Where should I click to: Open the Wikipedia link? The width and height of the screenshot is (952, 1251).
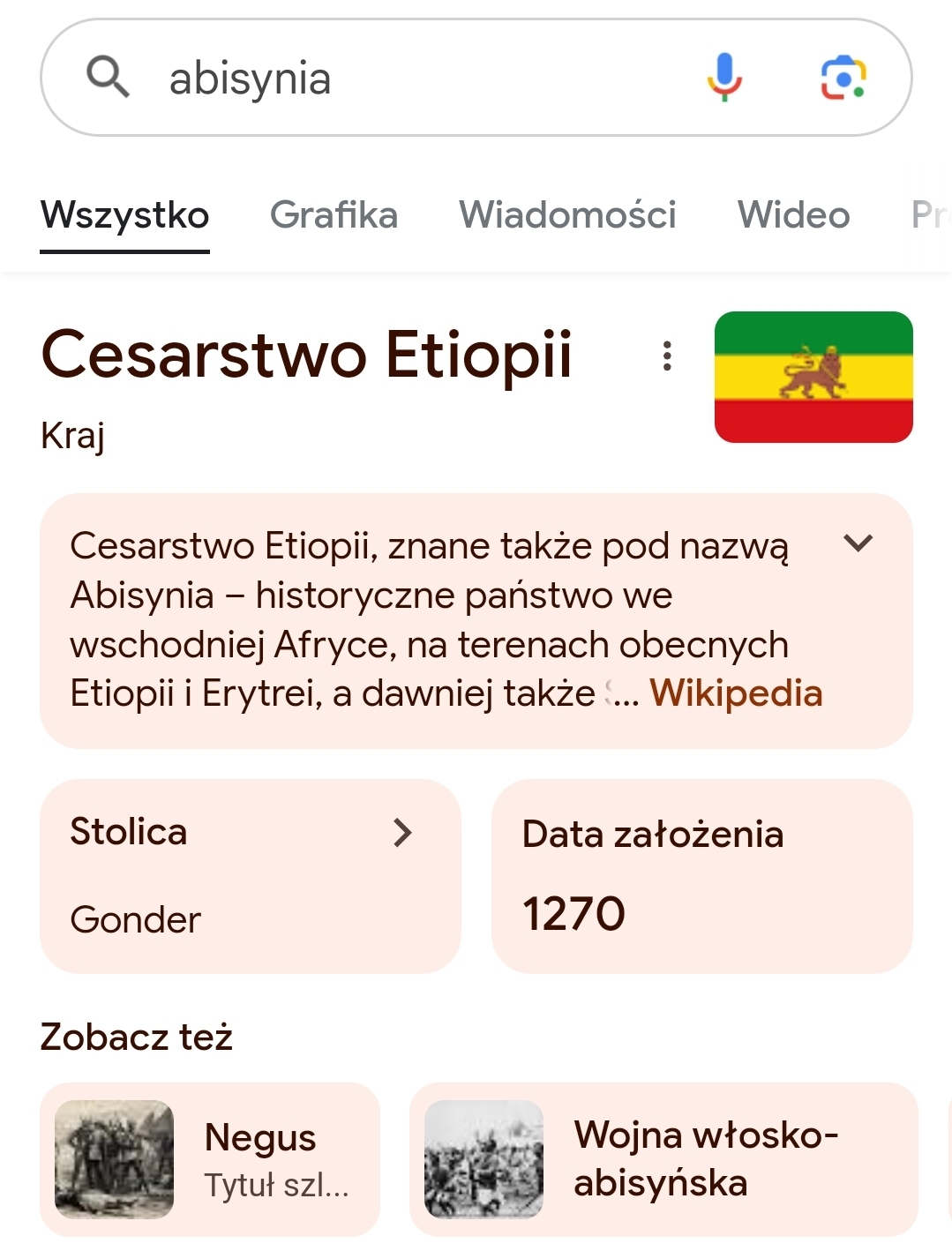click(x=736, y=693)
